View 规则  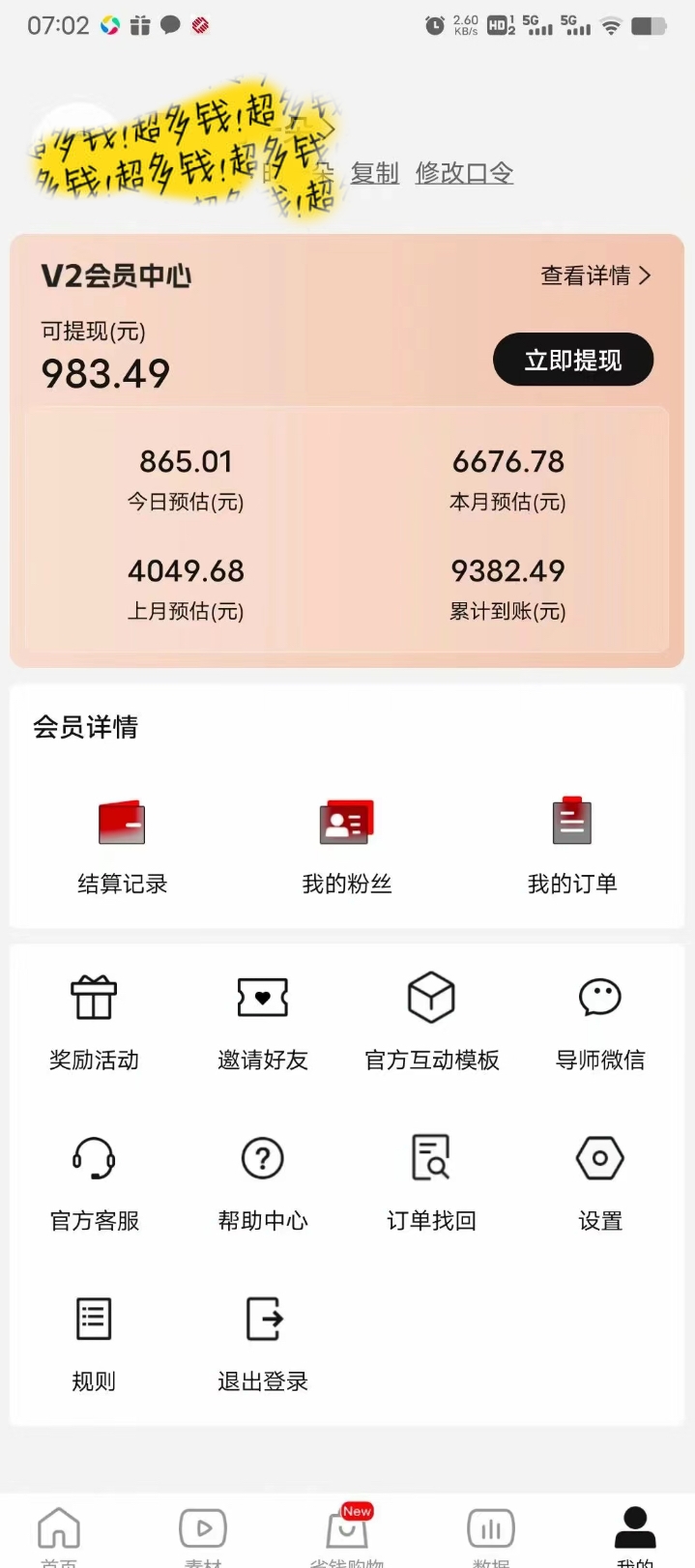[94, 1342]
